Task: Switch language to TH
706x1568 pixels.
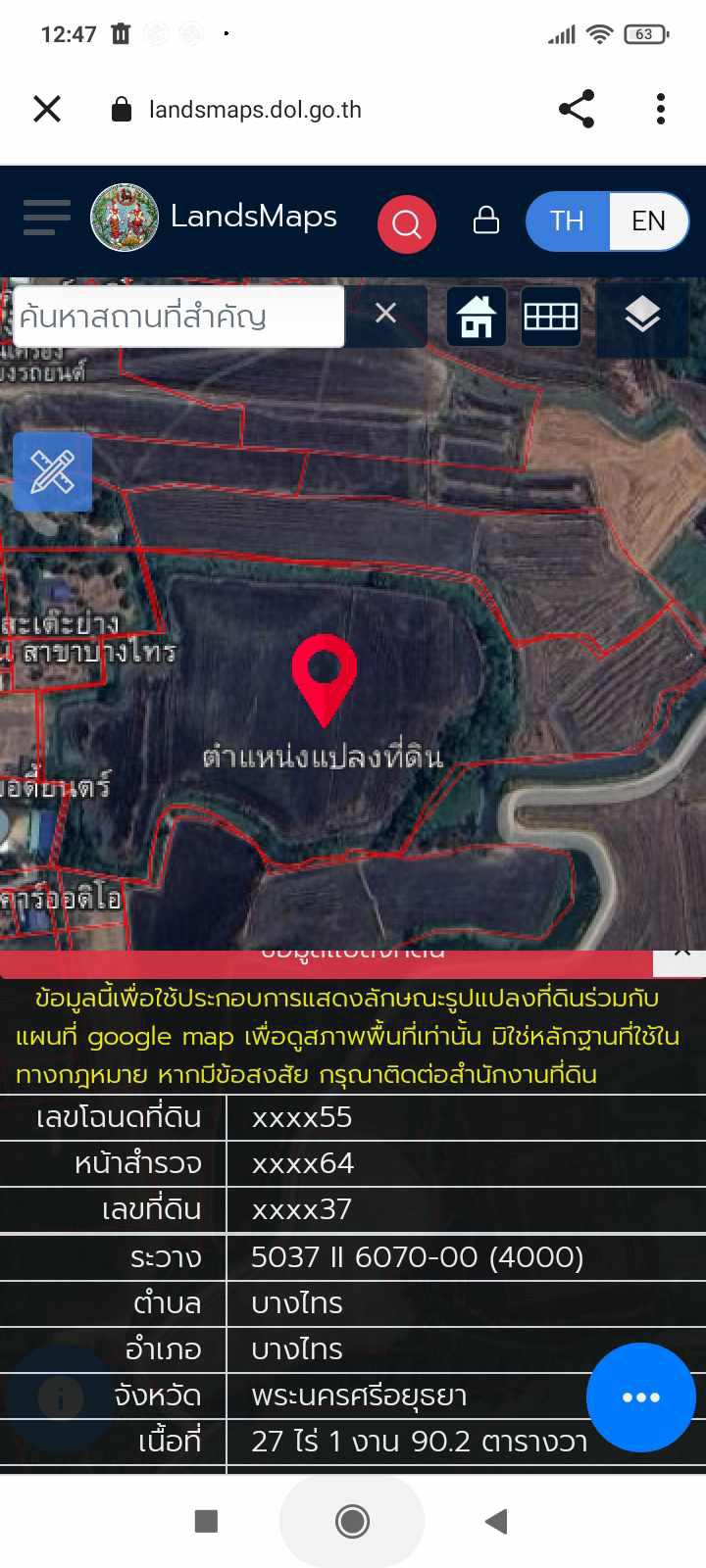Action: [568, 220]
